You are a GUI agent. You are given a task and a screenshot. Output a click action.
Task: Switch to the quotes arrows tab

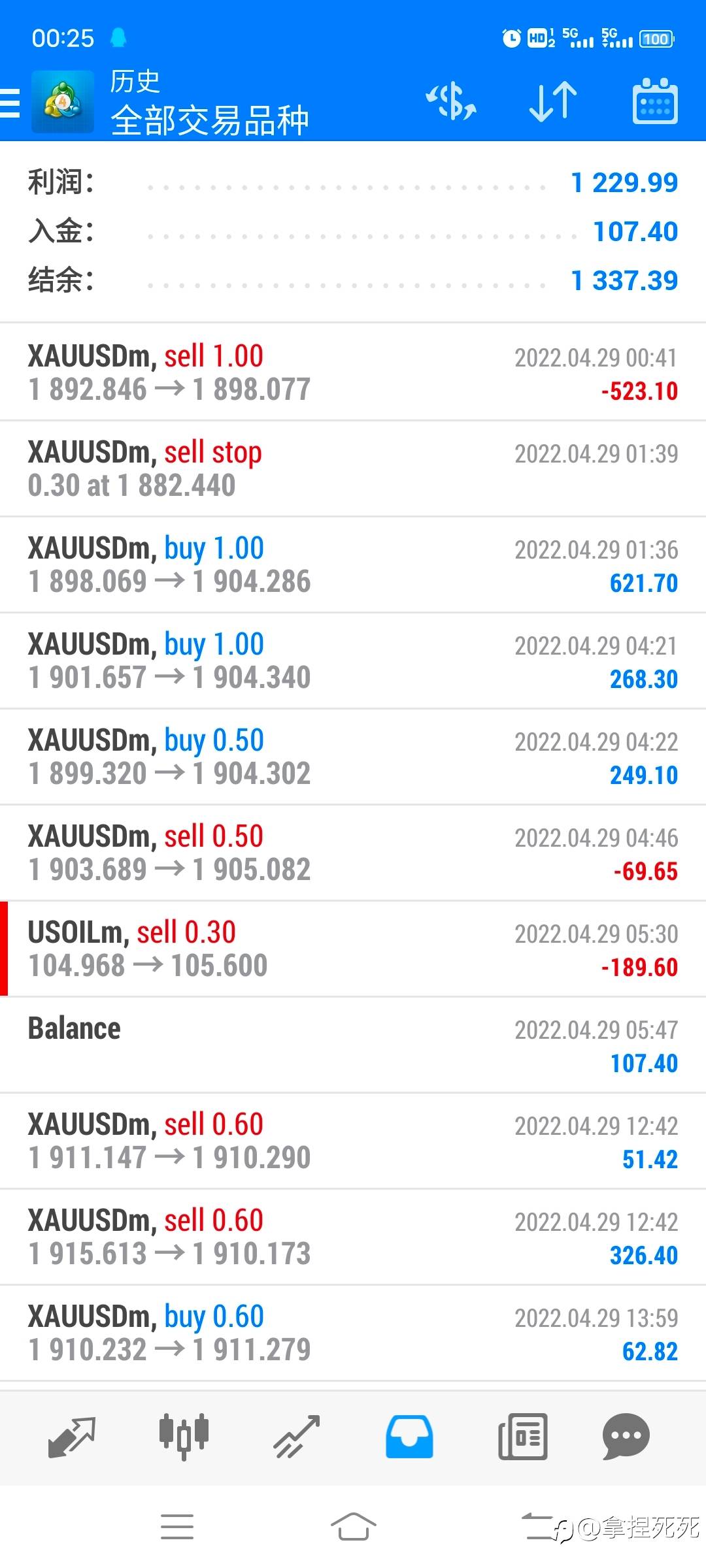coord(72,1437)
